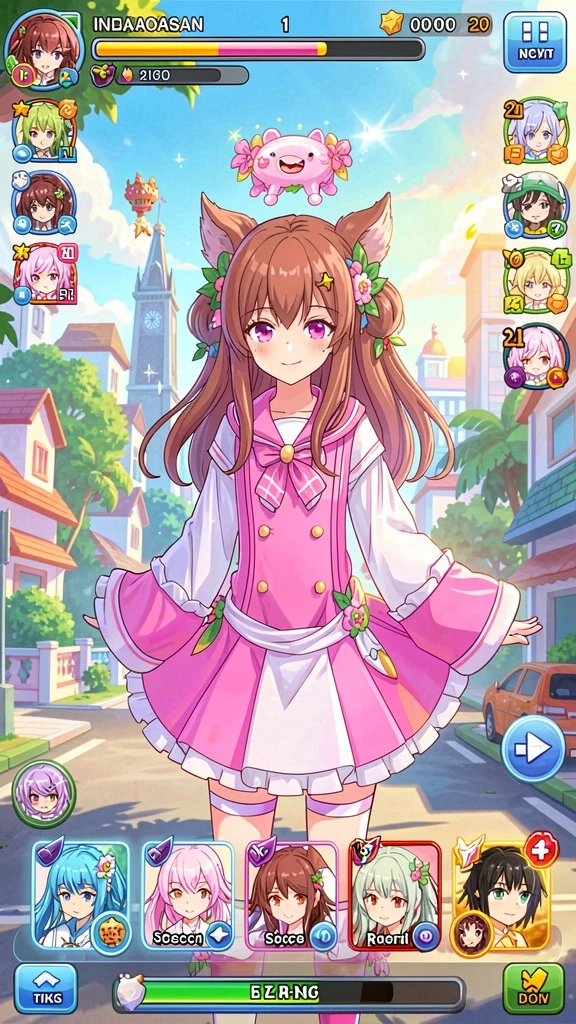Select the green-haired girl avatar on left
This screenshot has width=576, height=1024.
pyautogui.click(x=44, y=131)
